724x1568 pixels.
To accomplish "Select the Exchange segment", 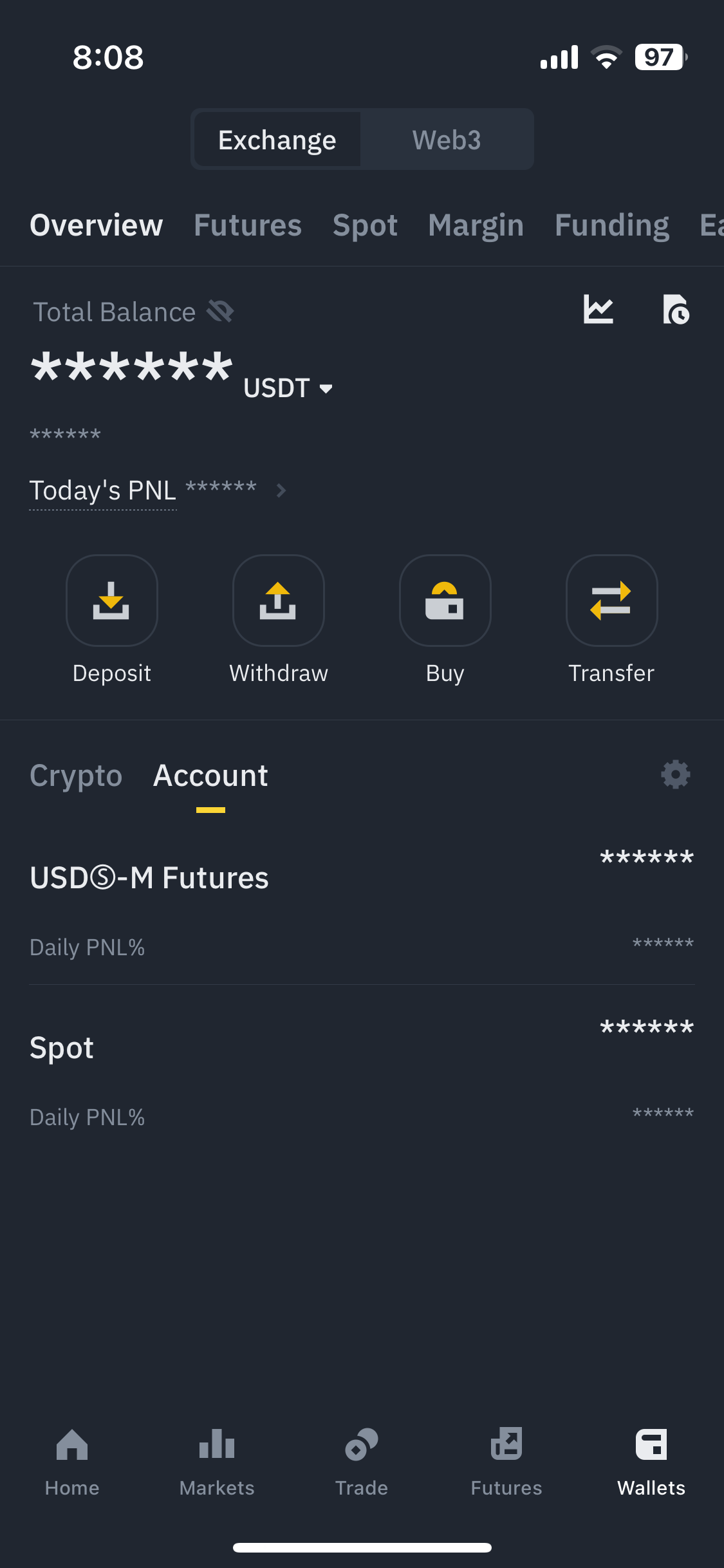I will [x=277, y=140].
